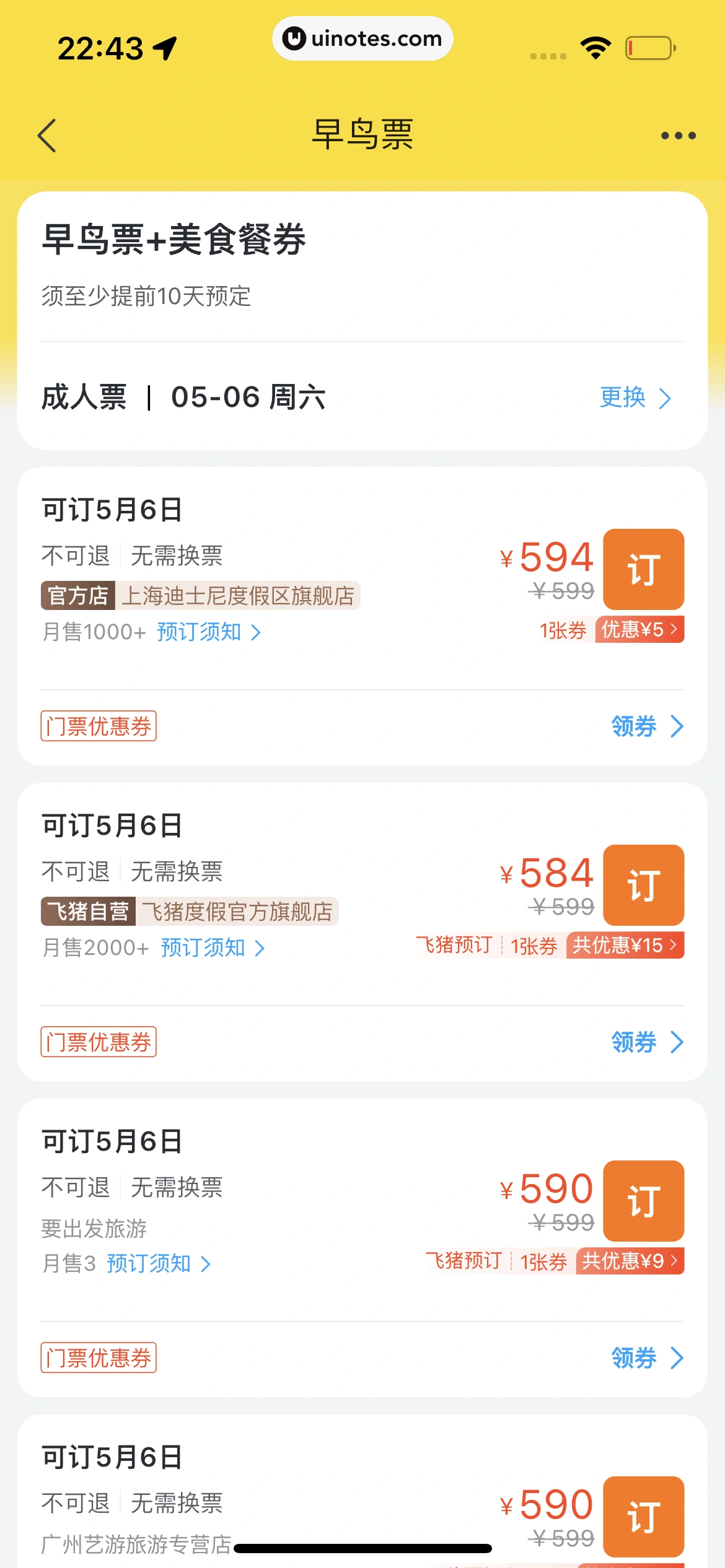Open 预订须知 for the 月售2000+ offer
Viewport: 725px width, 1568px height.
[213, 948]
